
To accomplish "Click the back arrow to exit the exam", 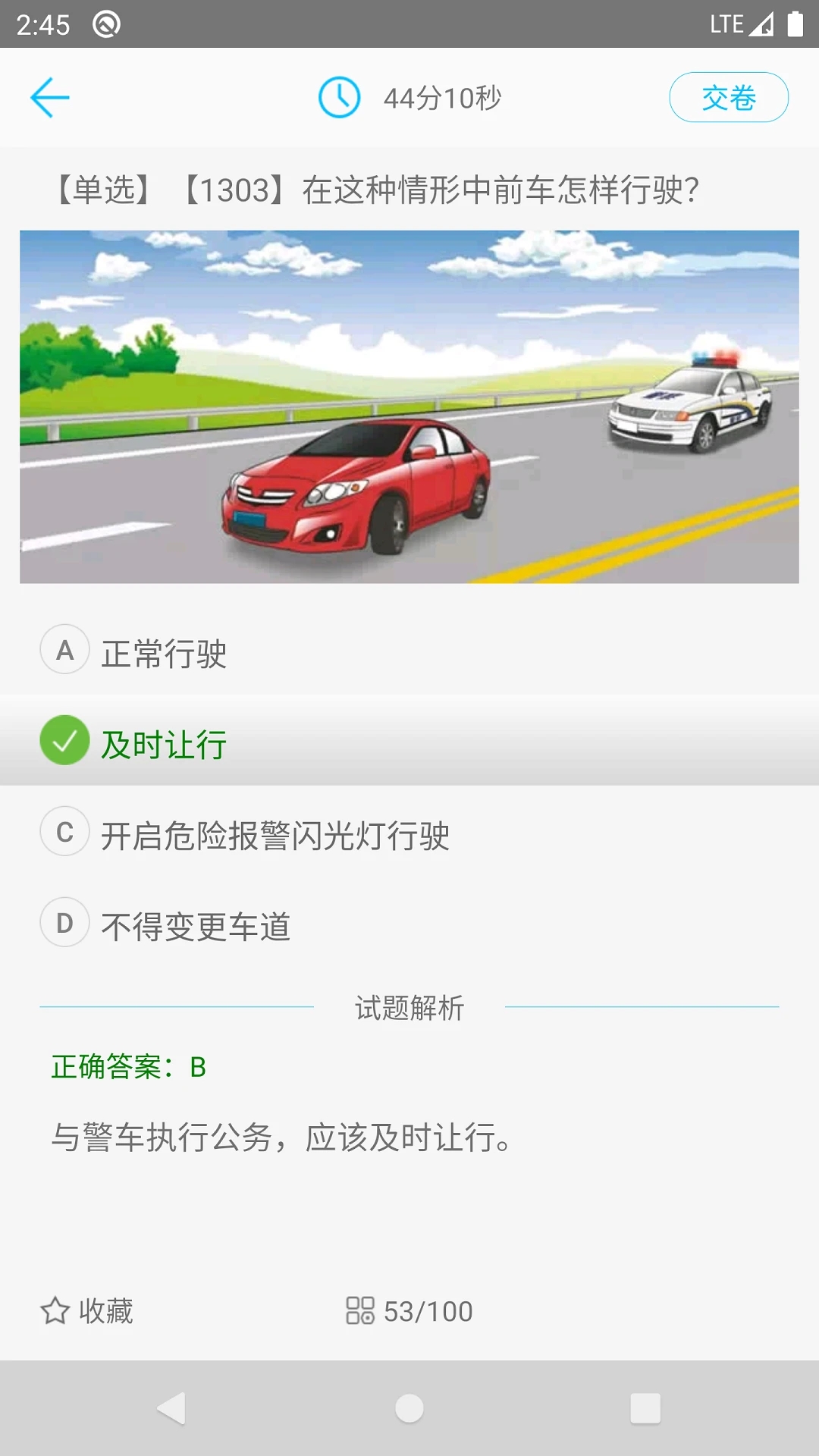I will pyautogui.click(x=50, y=97).
